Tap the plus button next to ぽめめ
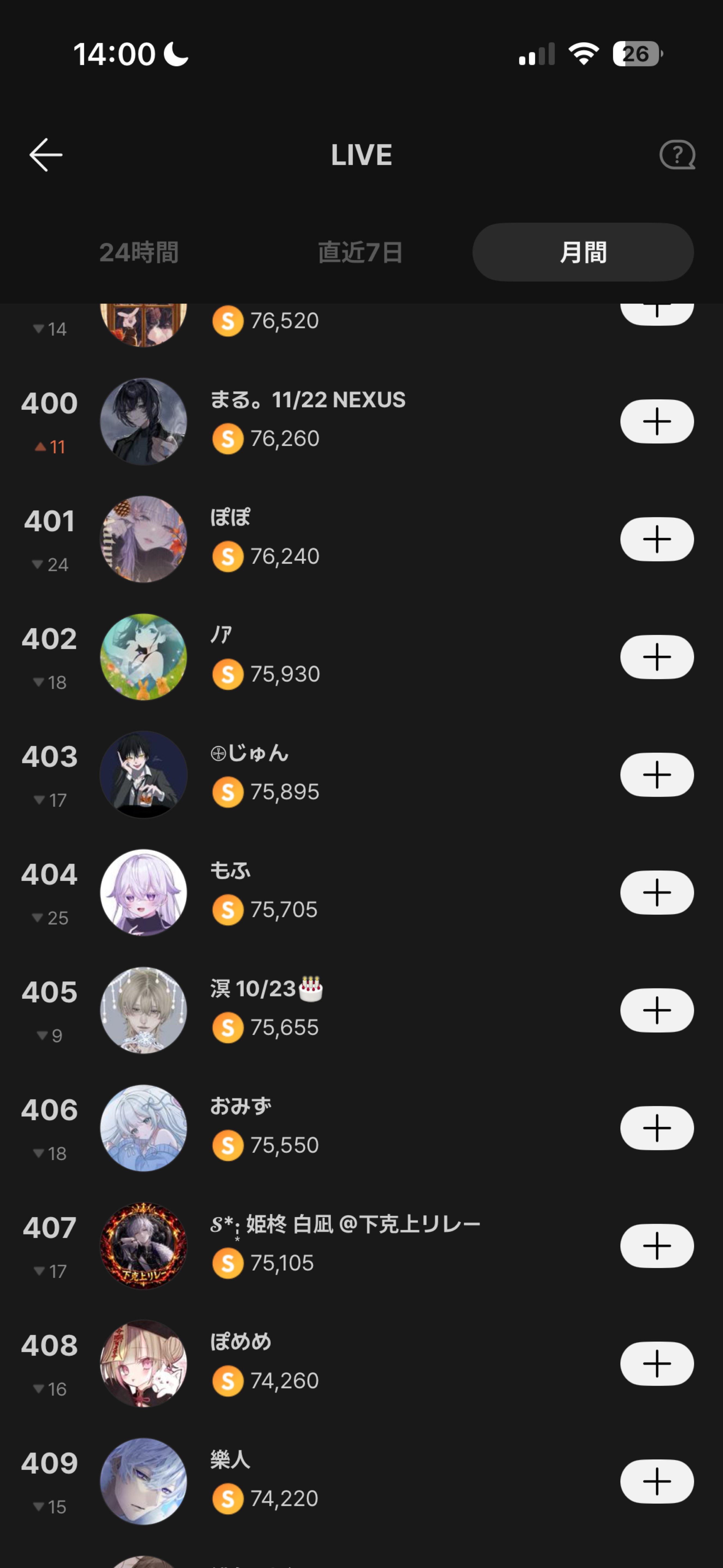This screenshot has height=1568, width=723. (x=657, y=1364)
